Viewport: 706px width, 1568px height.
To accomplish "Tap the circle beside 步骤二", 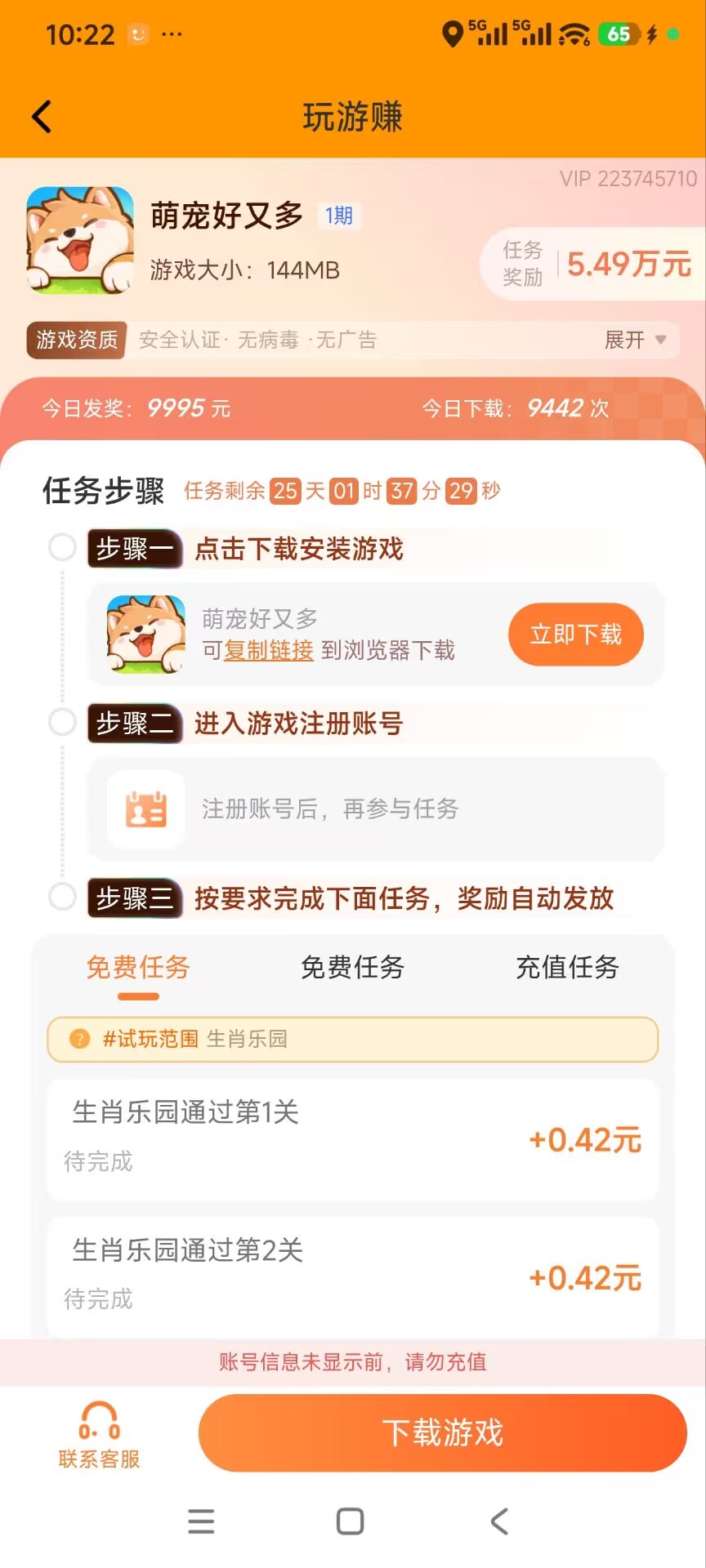I will (62, 722).
